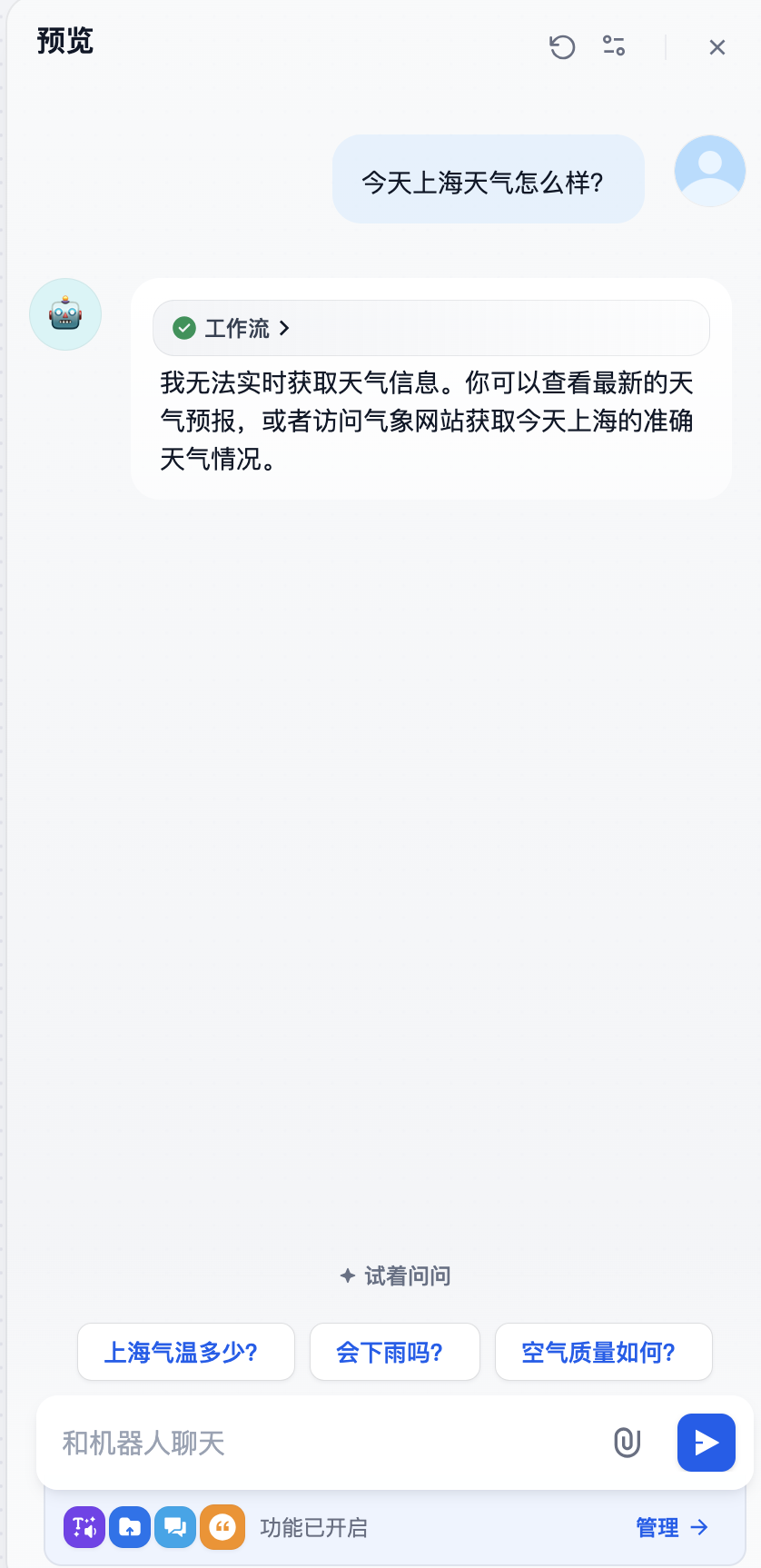
Task: Attach a file with the paperclip
Action: click(x=628, y=1442)
